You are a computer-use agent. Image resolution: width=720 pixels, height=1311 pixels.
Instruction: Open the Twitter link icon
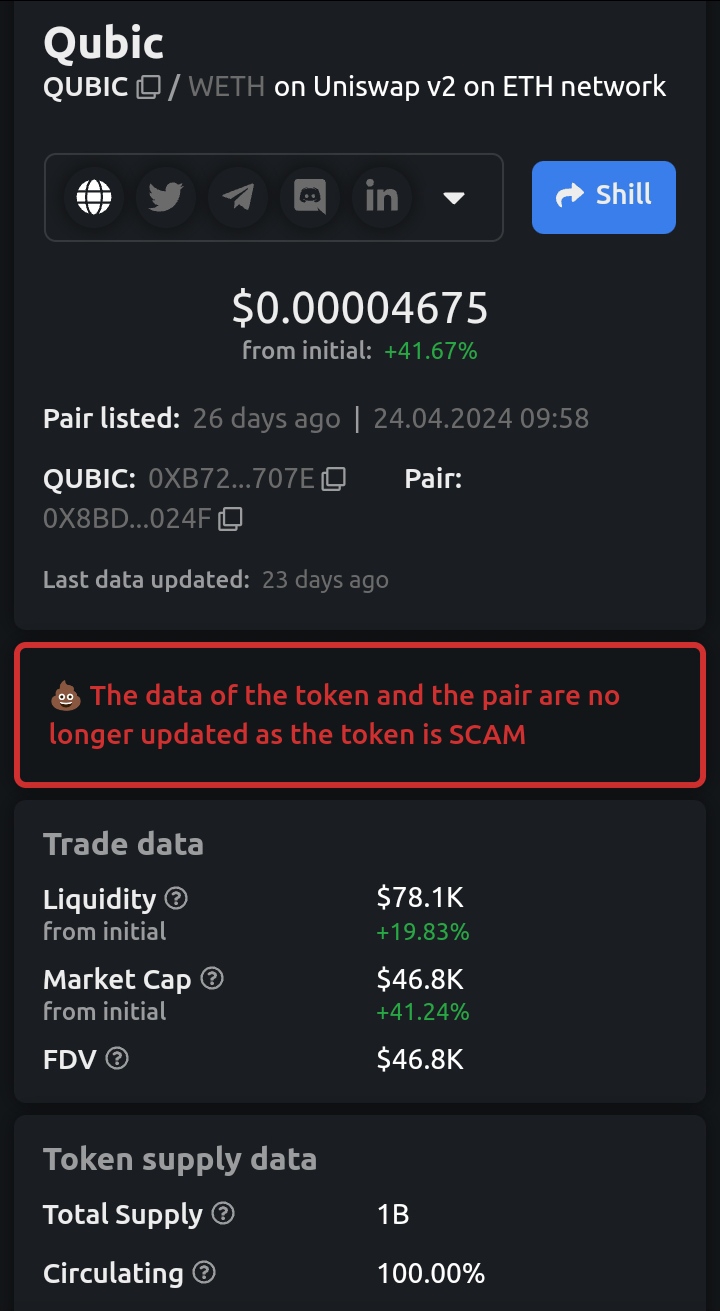pos(166,197)
